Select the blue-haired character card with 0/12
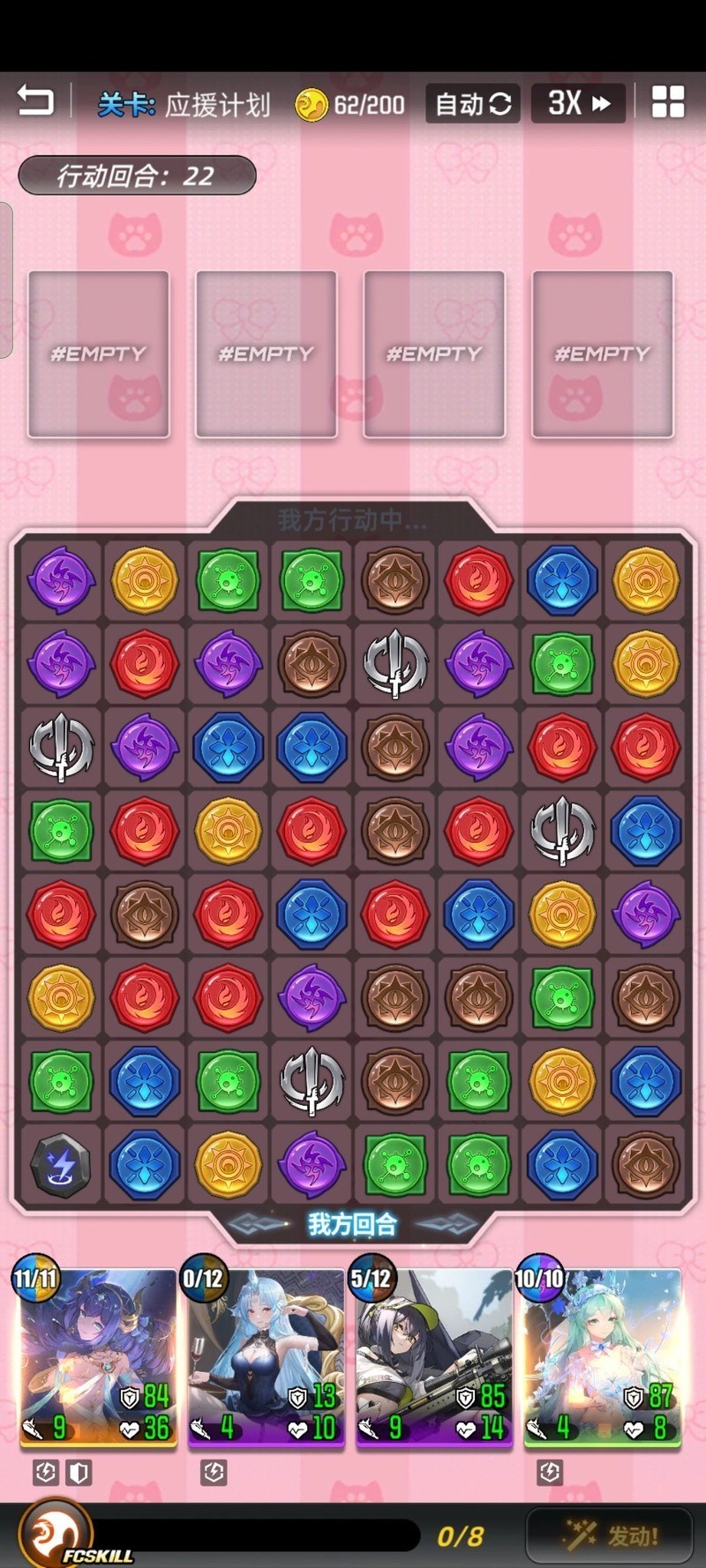Viewport: 706px width, 1568px height. tap(266, 1354)
